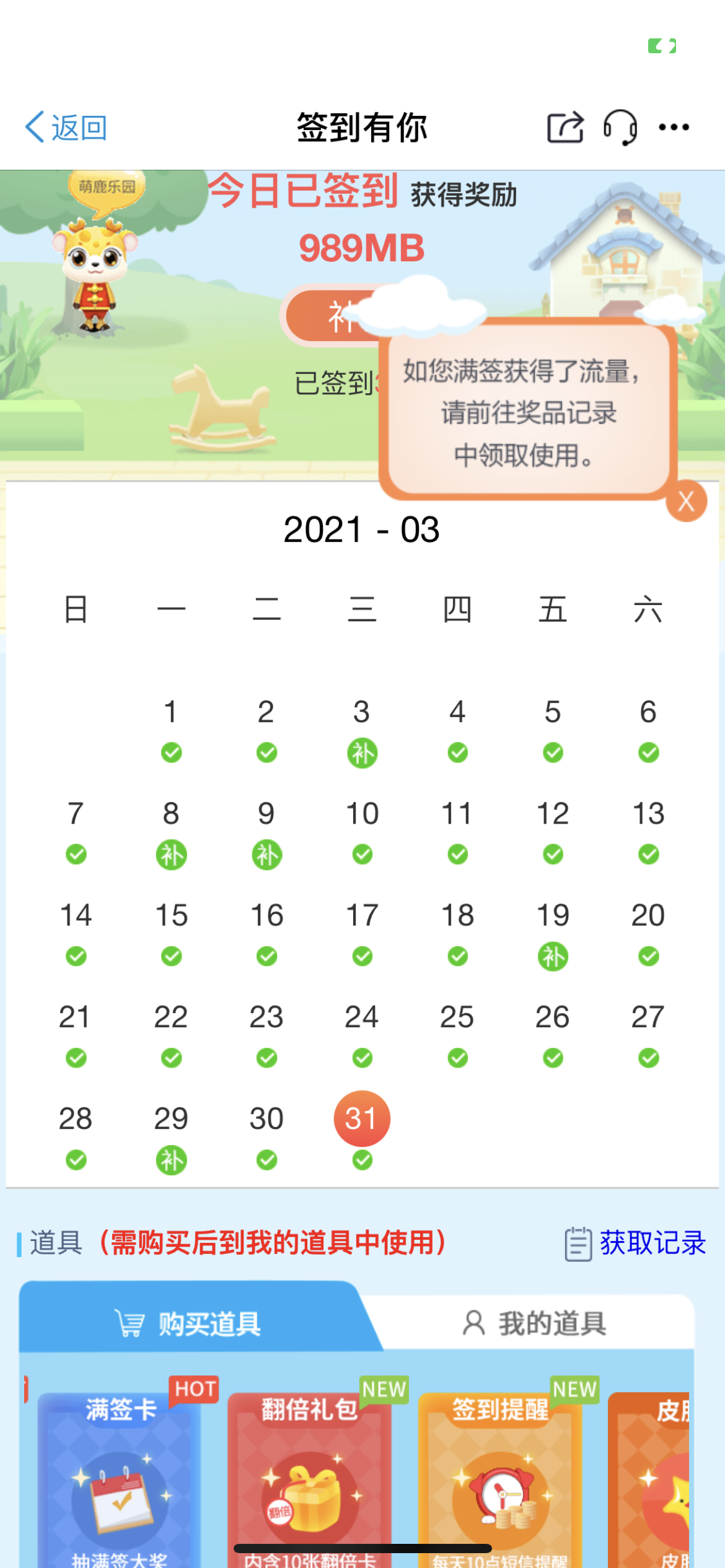Select day 31 on the calendar
Viewport: 725px width, 1568px height.
pos(362,1118)
